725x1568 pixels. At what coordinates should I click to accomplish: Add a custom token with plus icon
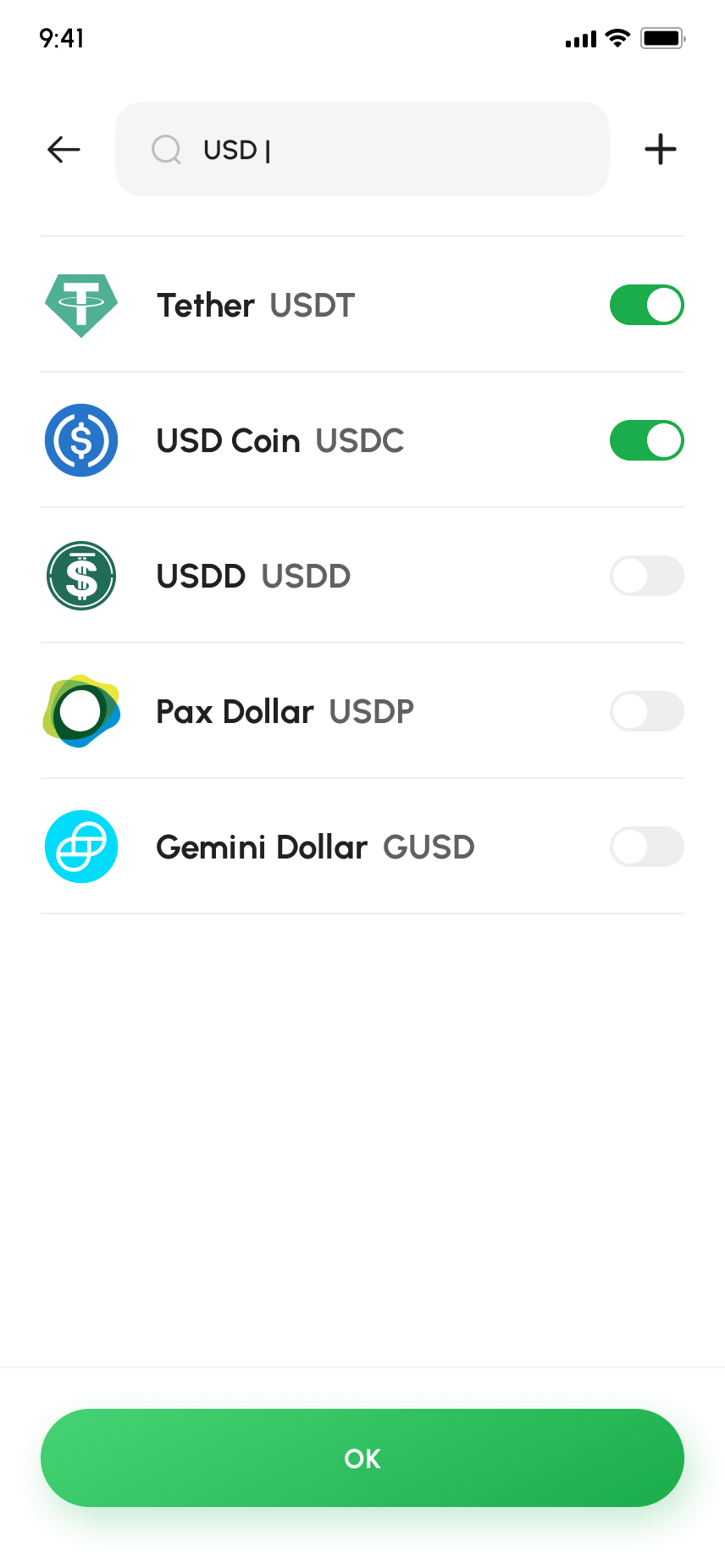[661, 150]
